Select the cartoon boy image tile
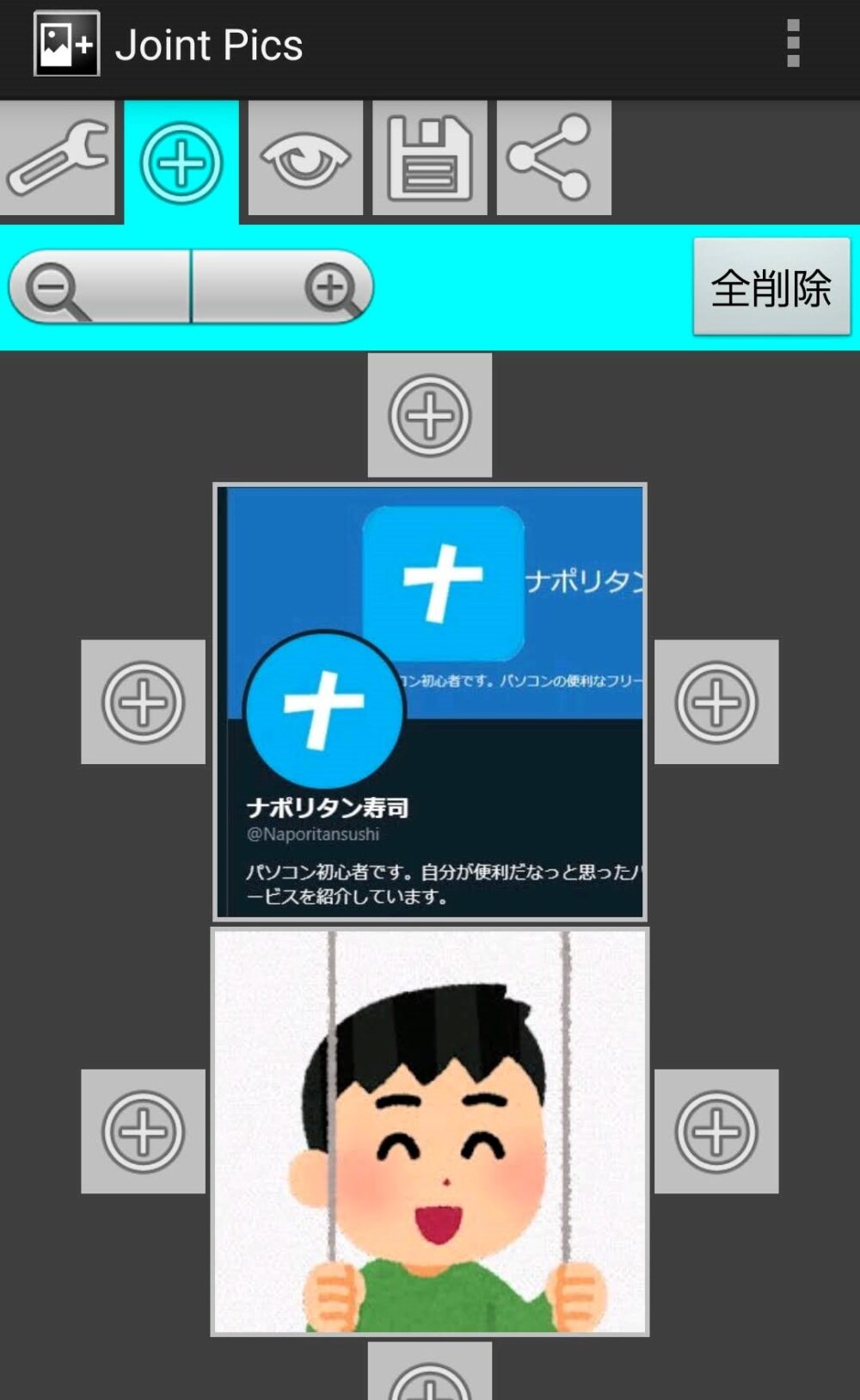This screenshot has height=1400, width=860. [430, 1132]
